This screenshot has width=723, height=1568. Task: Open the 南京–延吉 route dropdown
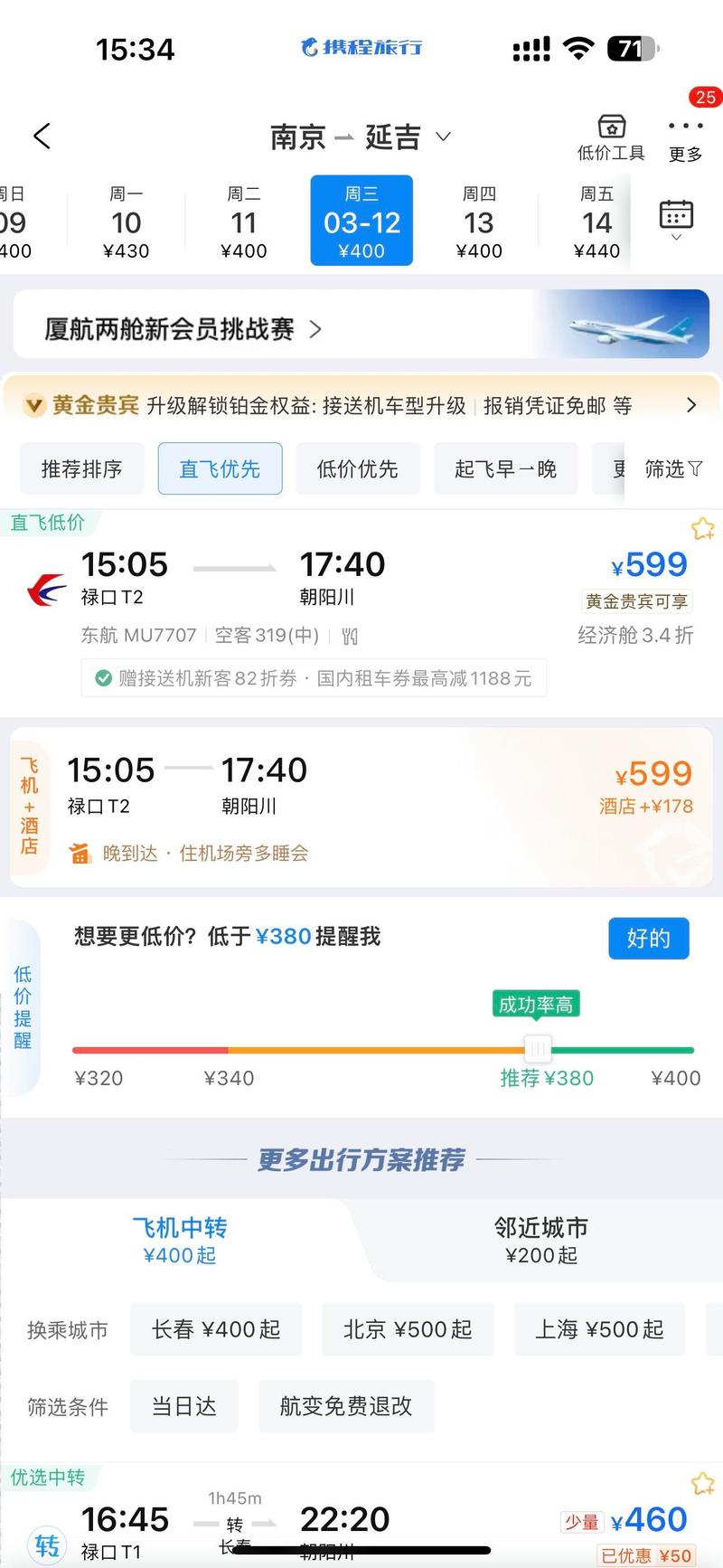click(360, 137)
